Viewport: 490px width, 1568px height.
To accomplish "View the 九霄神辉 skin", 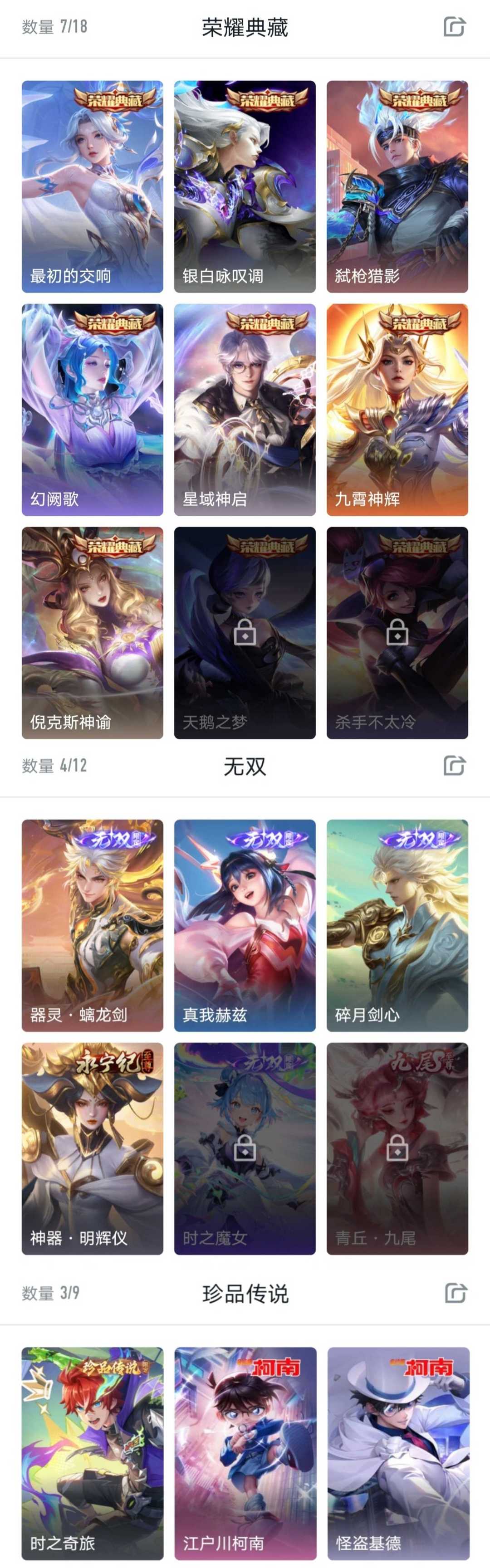I will [397, 409].
